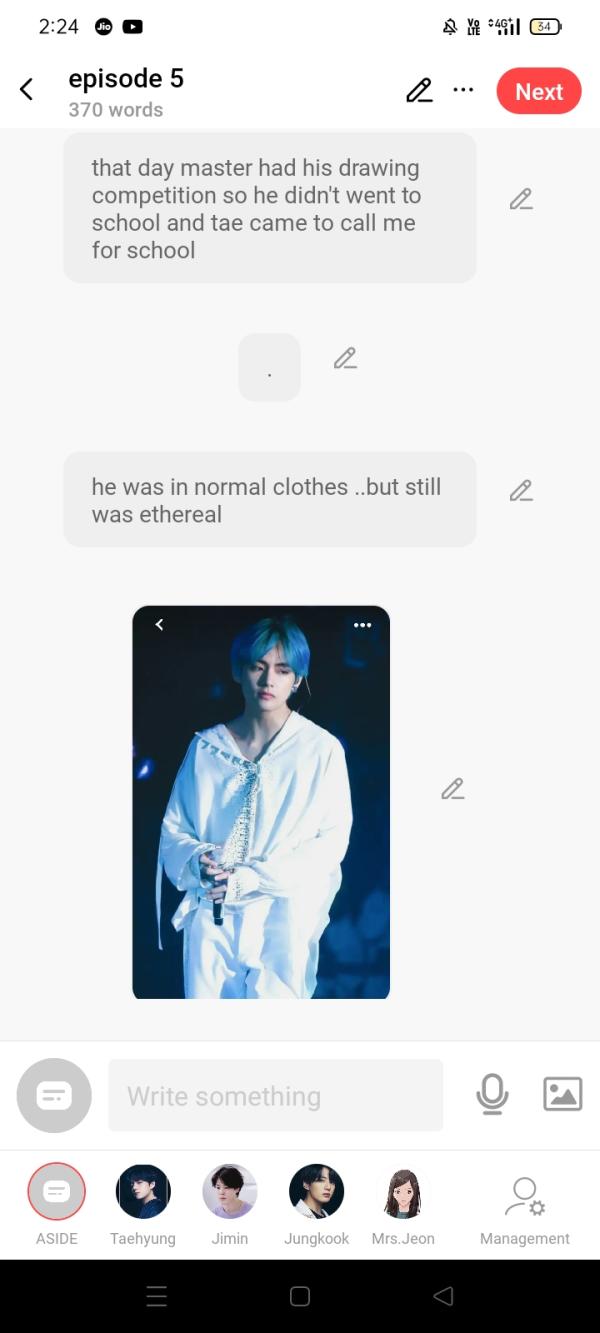Tap the red Next button
The width and height of the screenshot is (600, 1333).
coord(538,91)
